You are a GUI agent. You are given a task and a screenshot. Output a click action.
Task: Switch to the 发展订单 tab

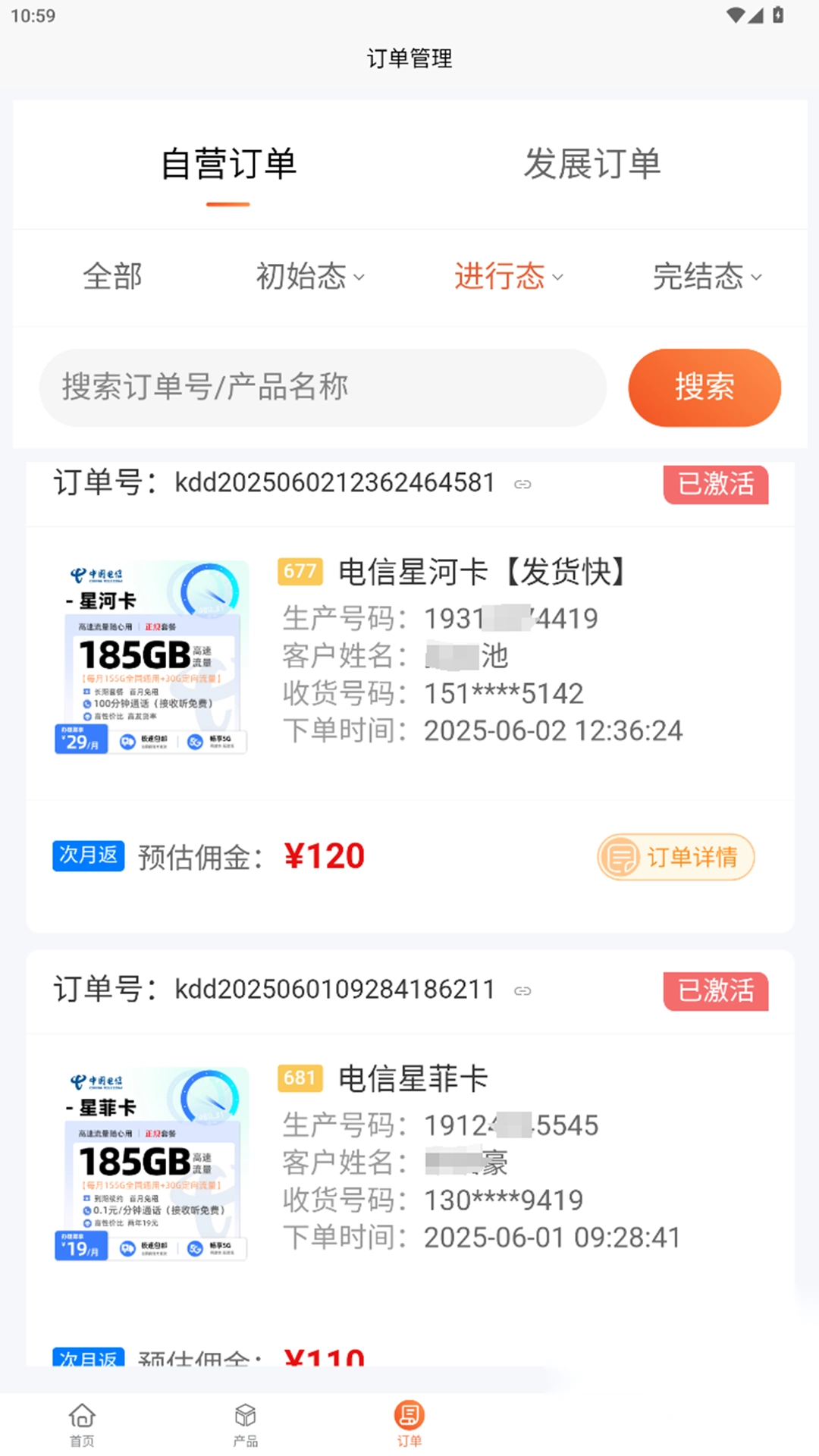click(x=591, y=164)
